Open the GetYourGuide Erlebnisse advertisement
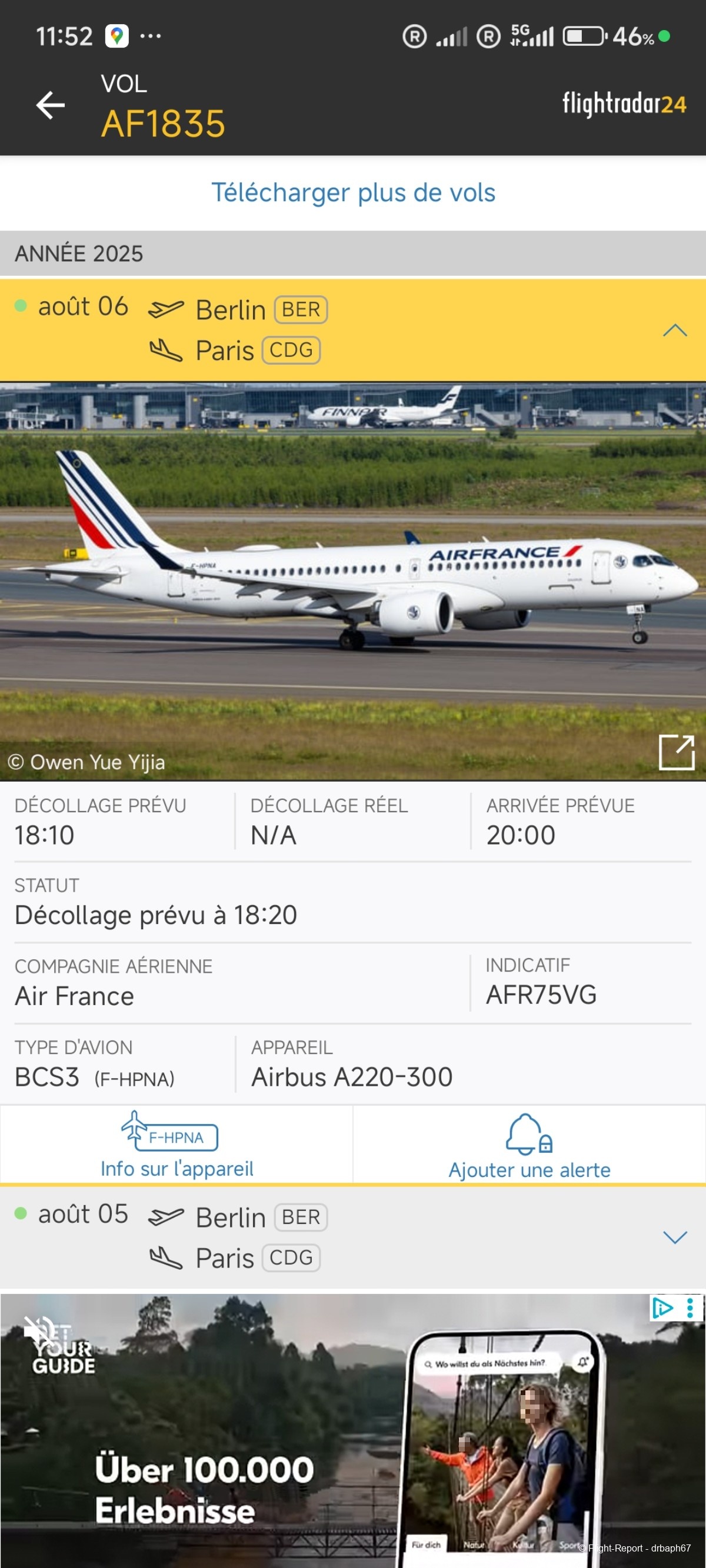 pyautogui.click(x=244, y=1461)
